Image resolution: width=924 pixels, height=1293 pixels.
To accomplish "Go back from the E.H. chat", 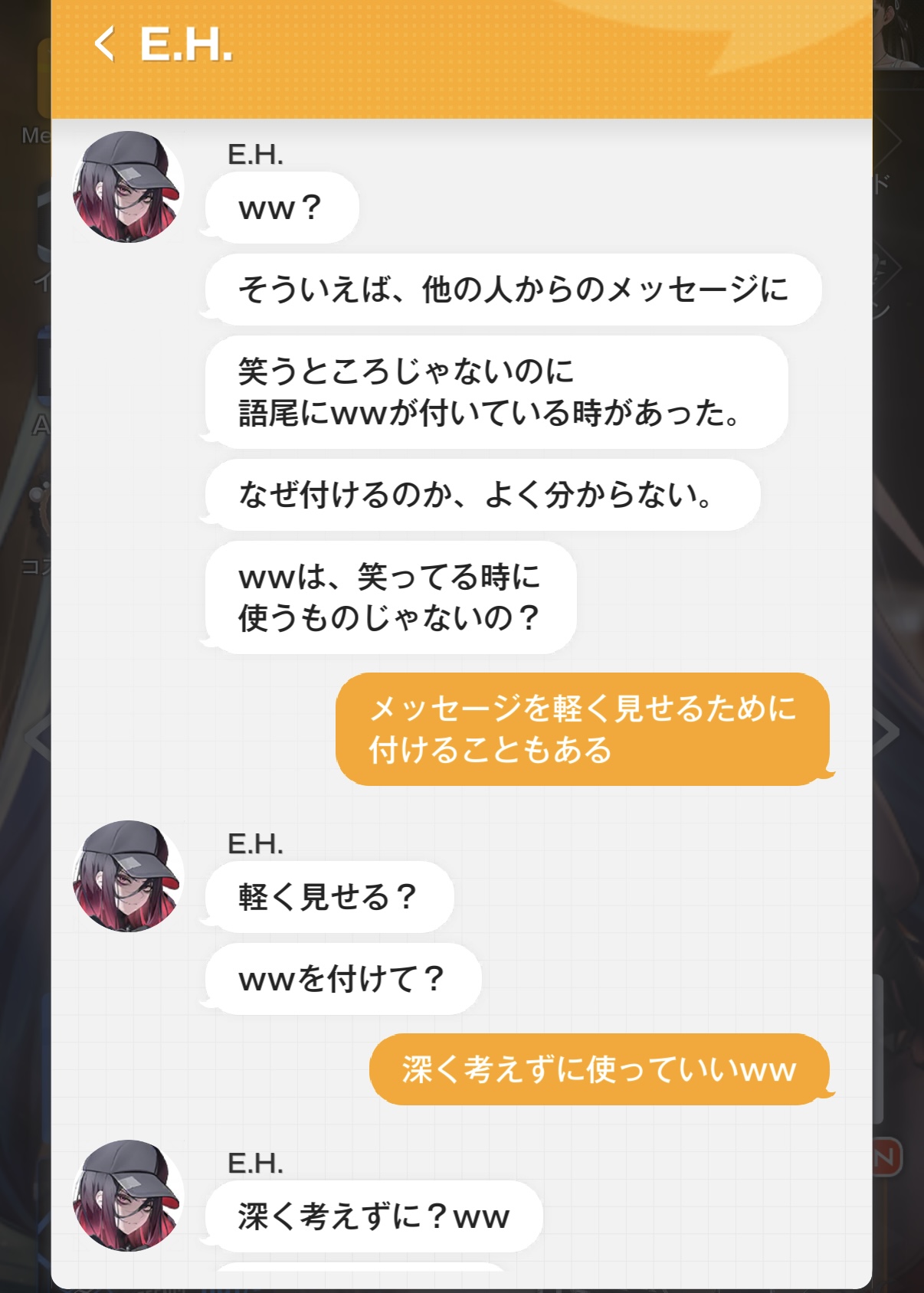I will [105, 44].
